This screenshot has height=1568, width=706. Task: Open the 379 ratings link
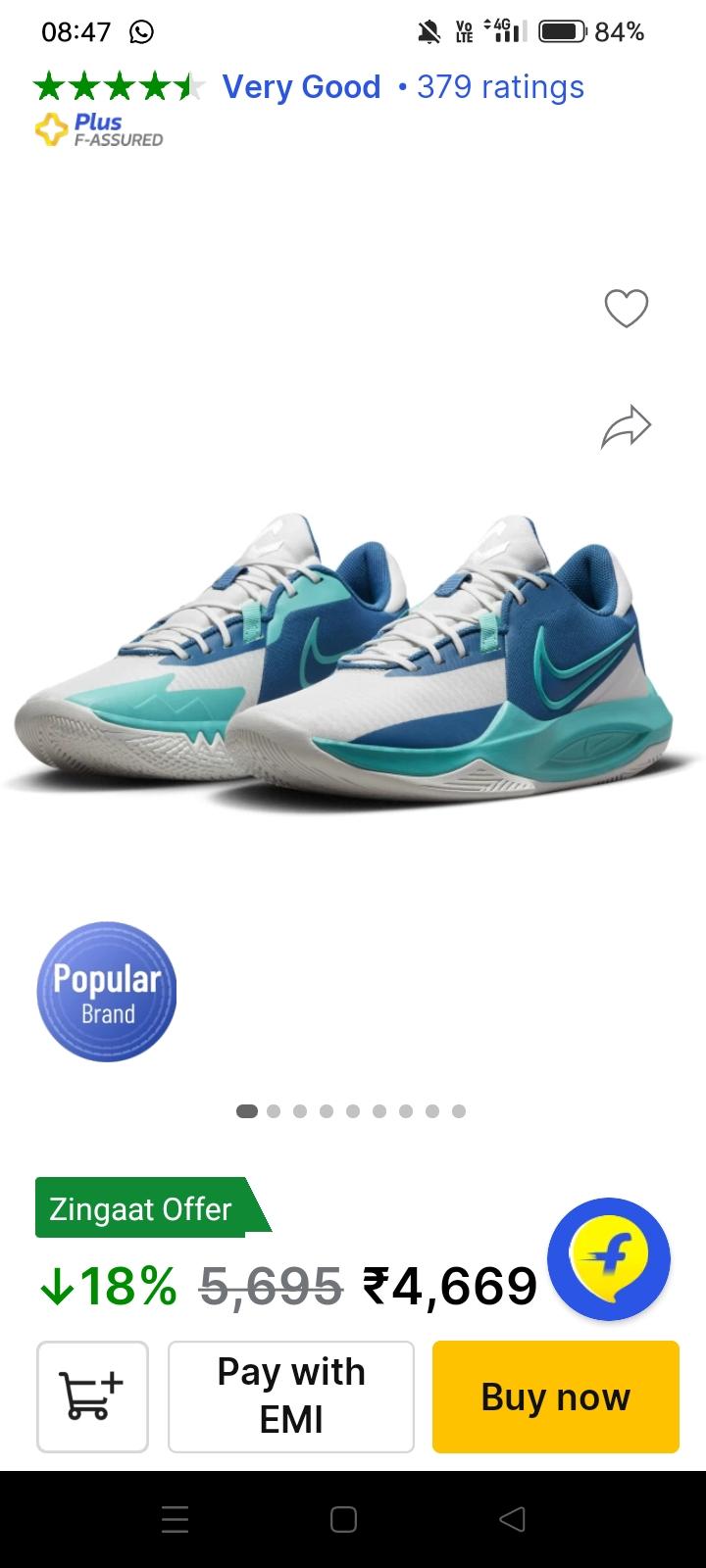pyautogui.click(x=500, y=87)
